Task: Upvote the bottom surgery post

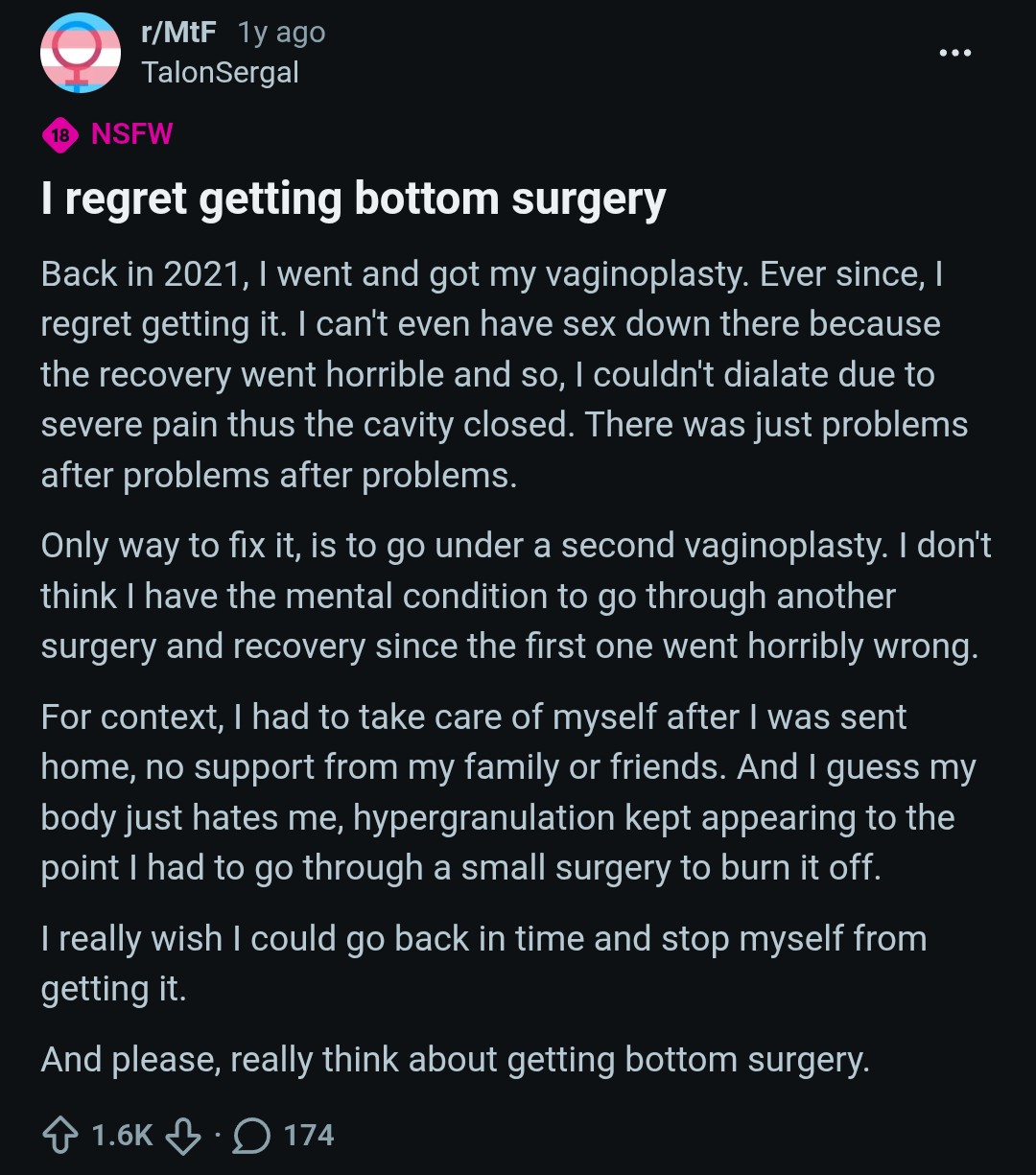Action: [61, 1136]
